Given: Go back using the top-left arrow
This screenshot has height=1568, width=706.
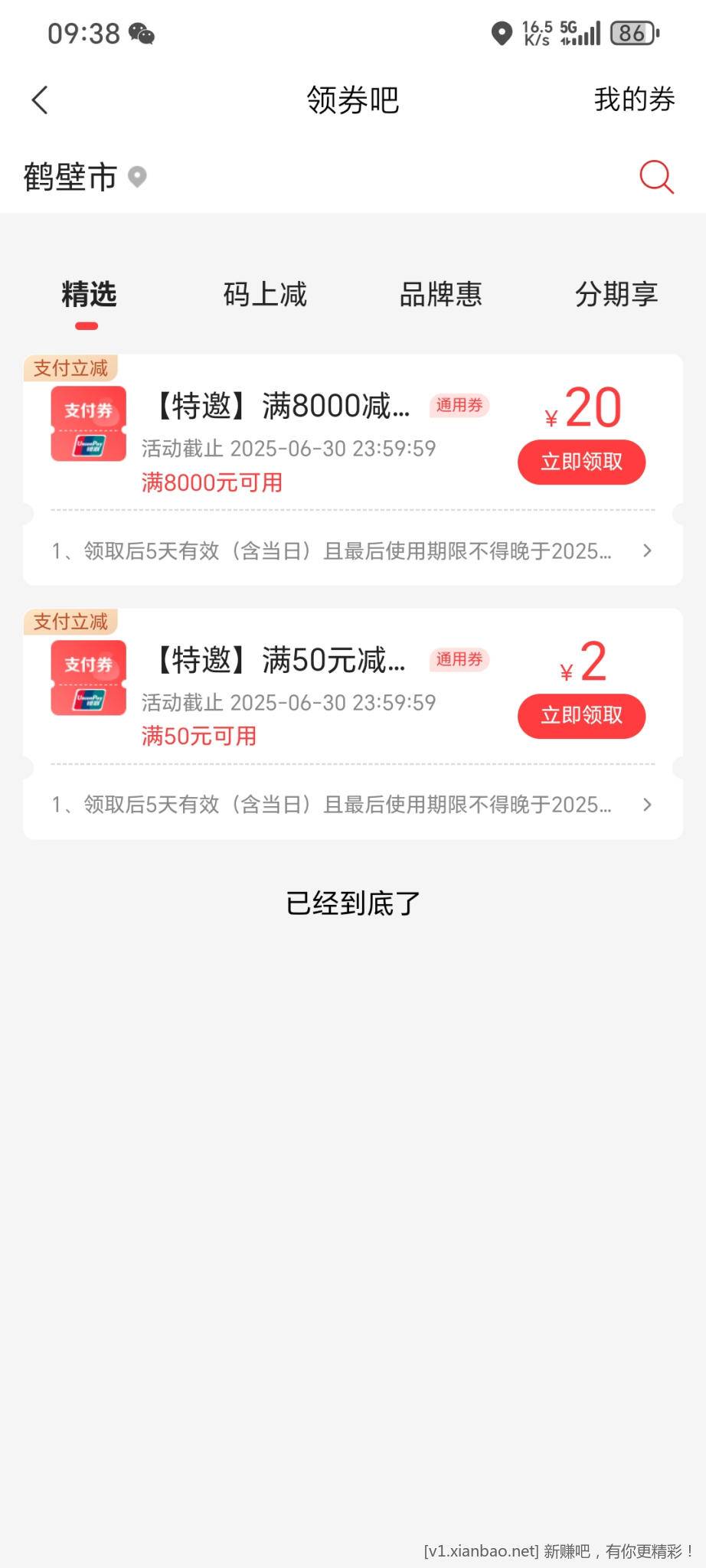Looking at the screenshot, I should coord(40,100).
